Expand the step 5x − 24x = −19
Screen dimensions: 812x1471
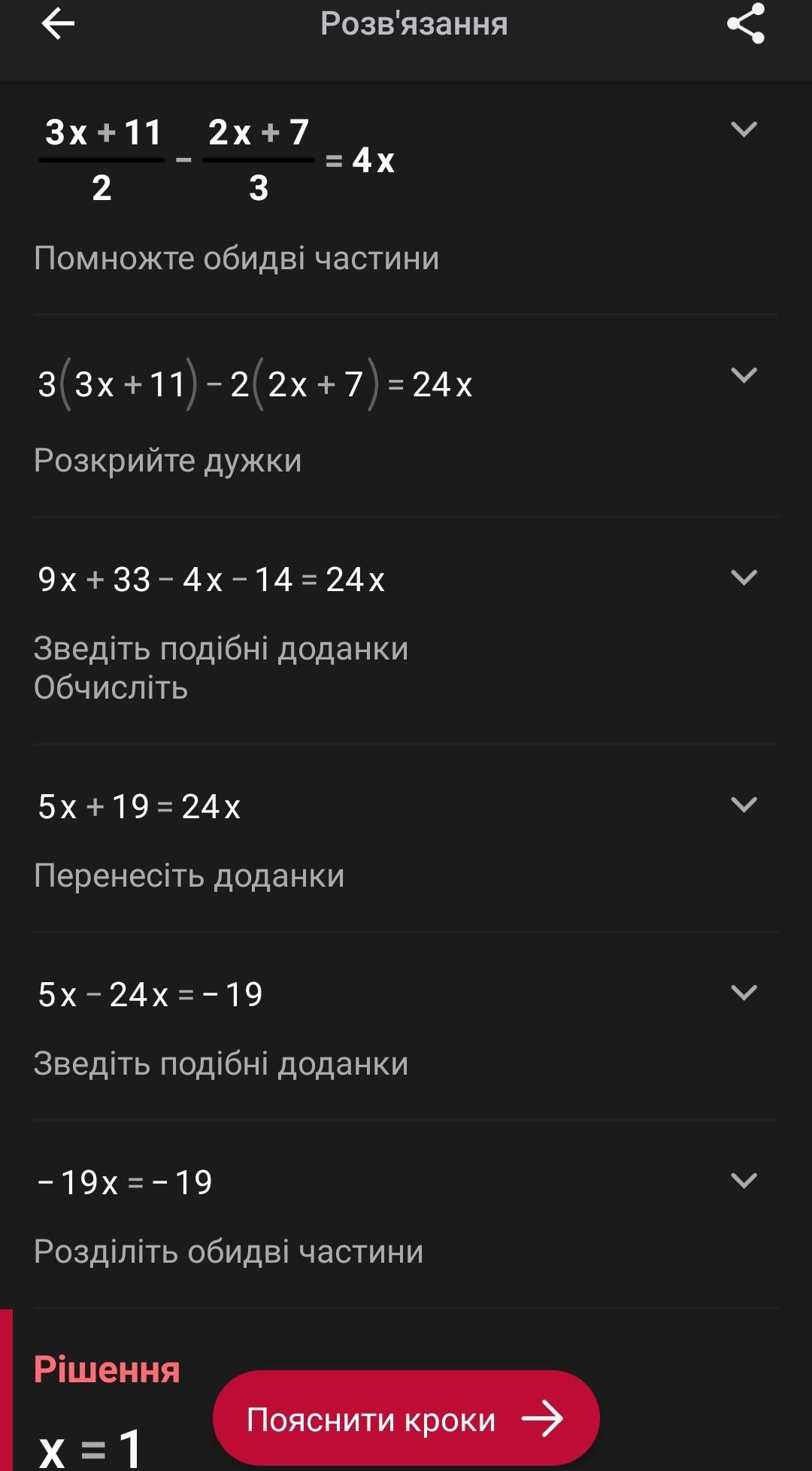744,993
